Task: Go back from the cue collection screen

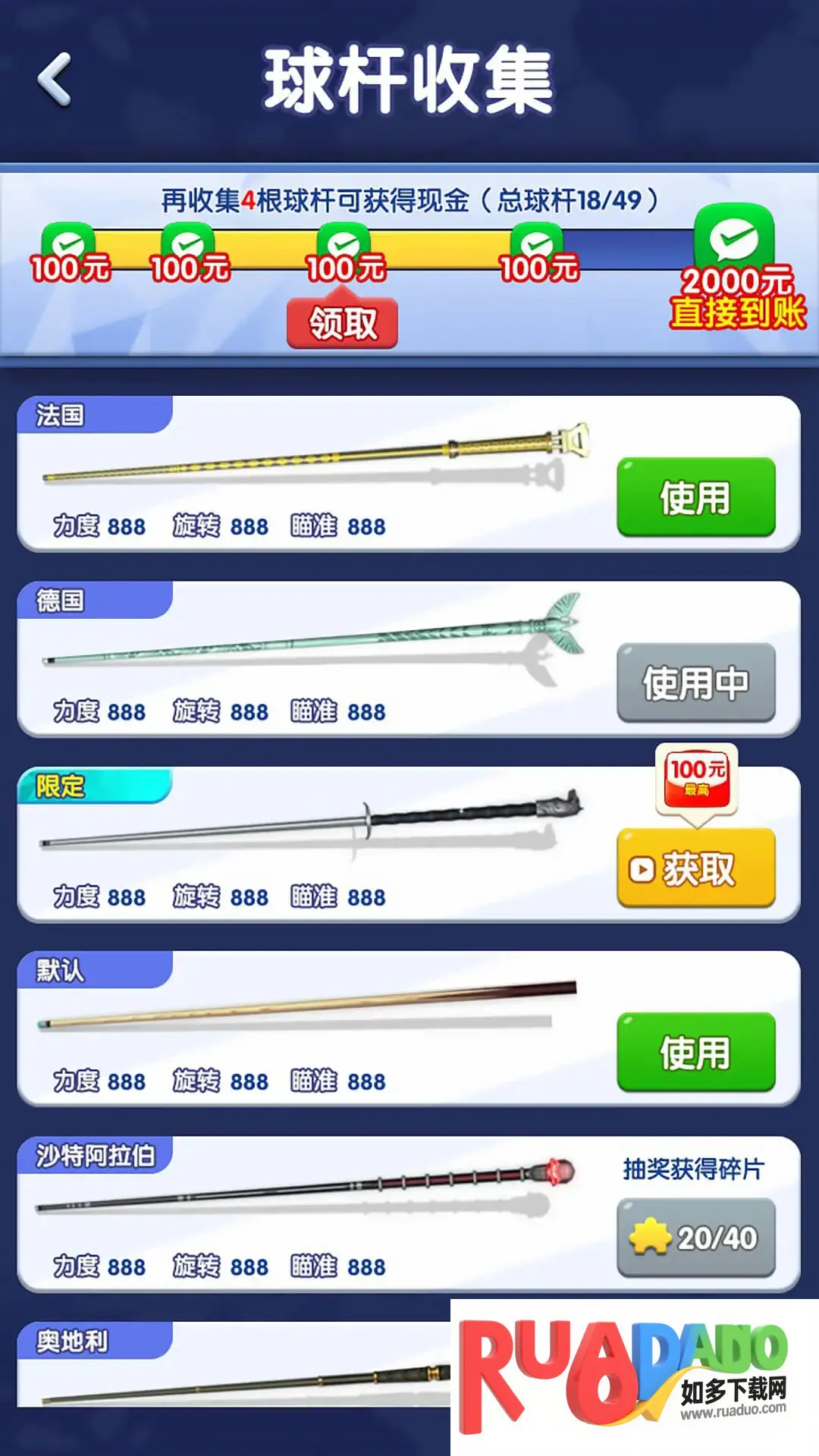Action: [x=55, y=80]
